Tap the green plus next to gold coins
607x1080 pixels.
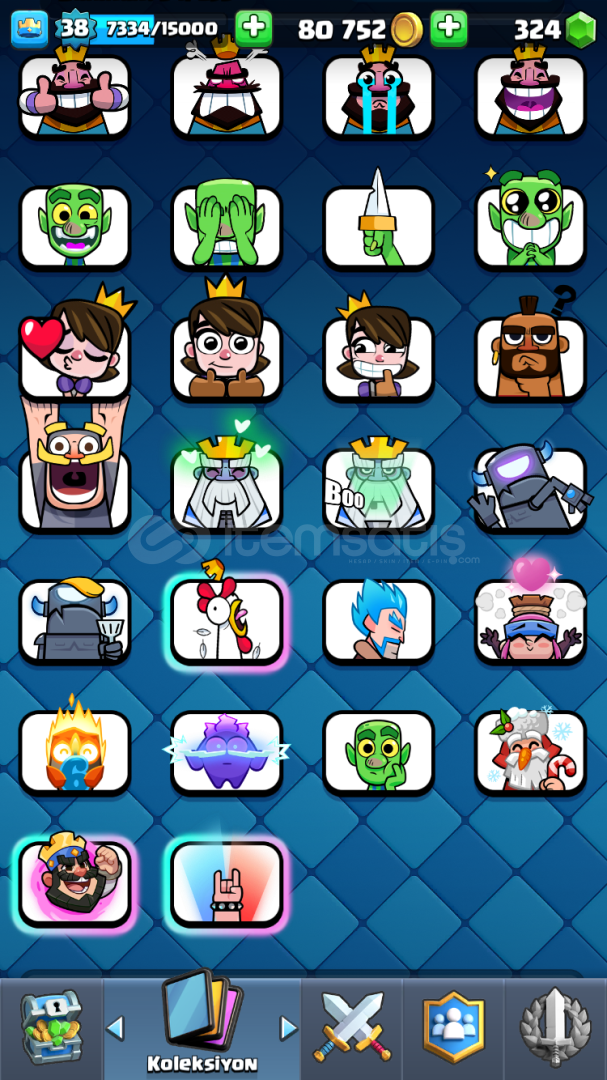pos(449,28)
